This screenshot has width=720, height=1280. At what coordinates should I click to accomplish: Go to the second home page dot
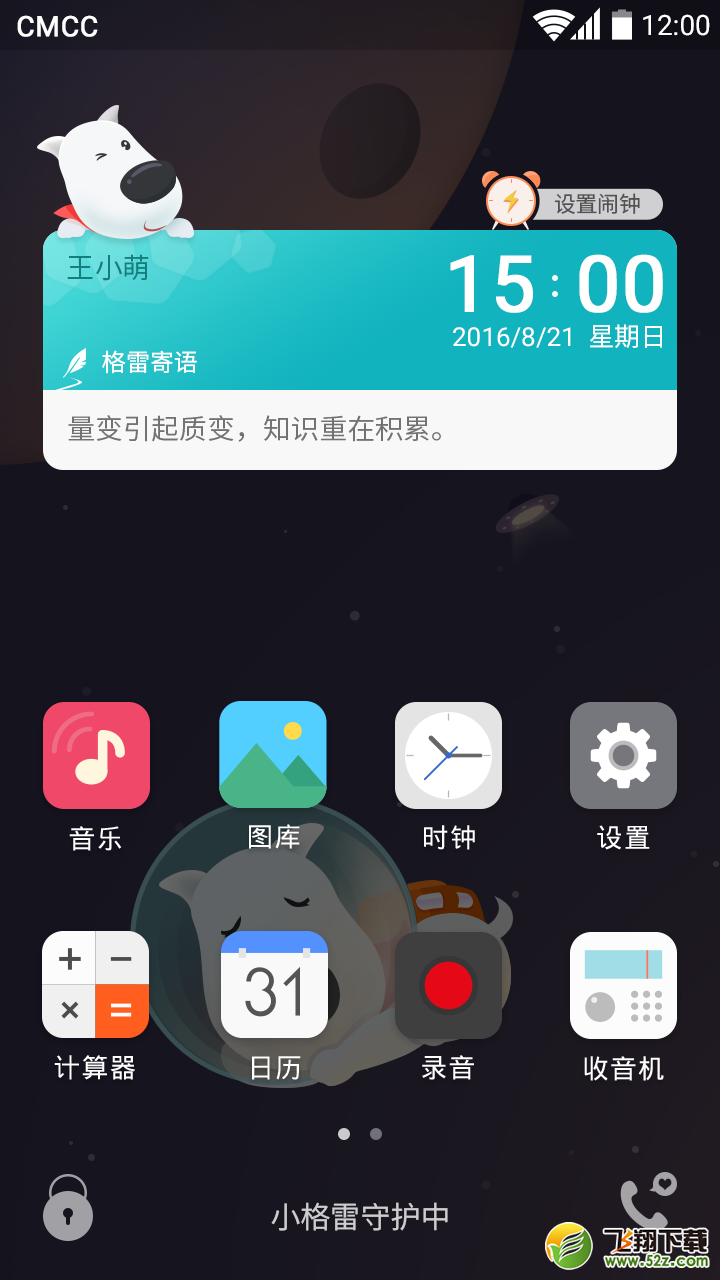(376, 1134)
